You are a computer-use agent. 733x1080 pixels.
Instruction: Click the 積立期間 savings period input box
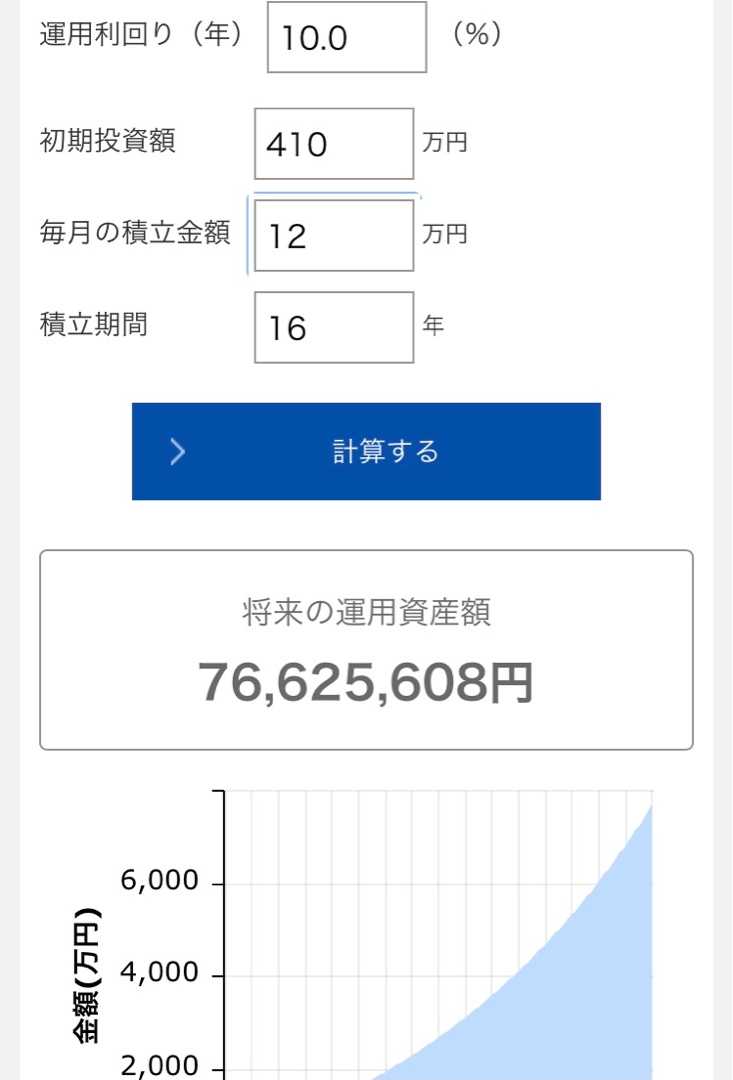[x=333, y=327]
